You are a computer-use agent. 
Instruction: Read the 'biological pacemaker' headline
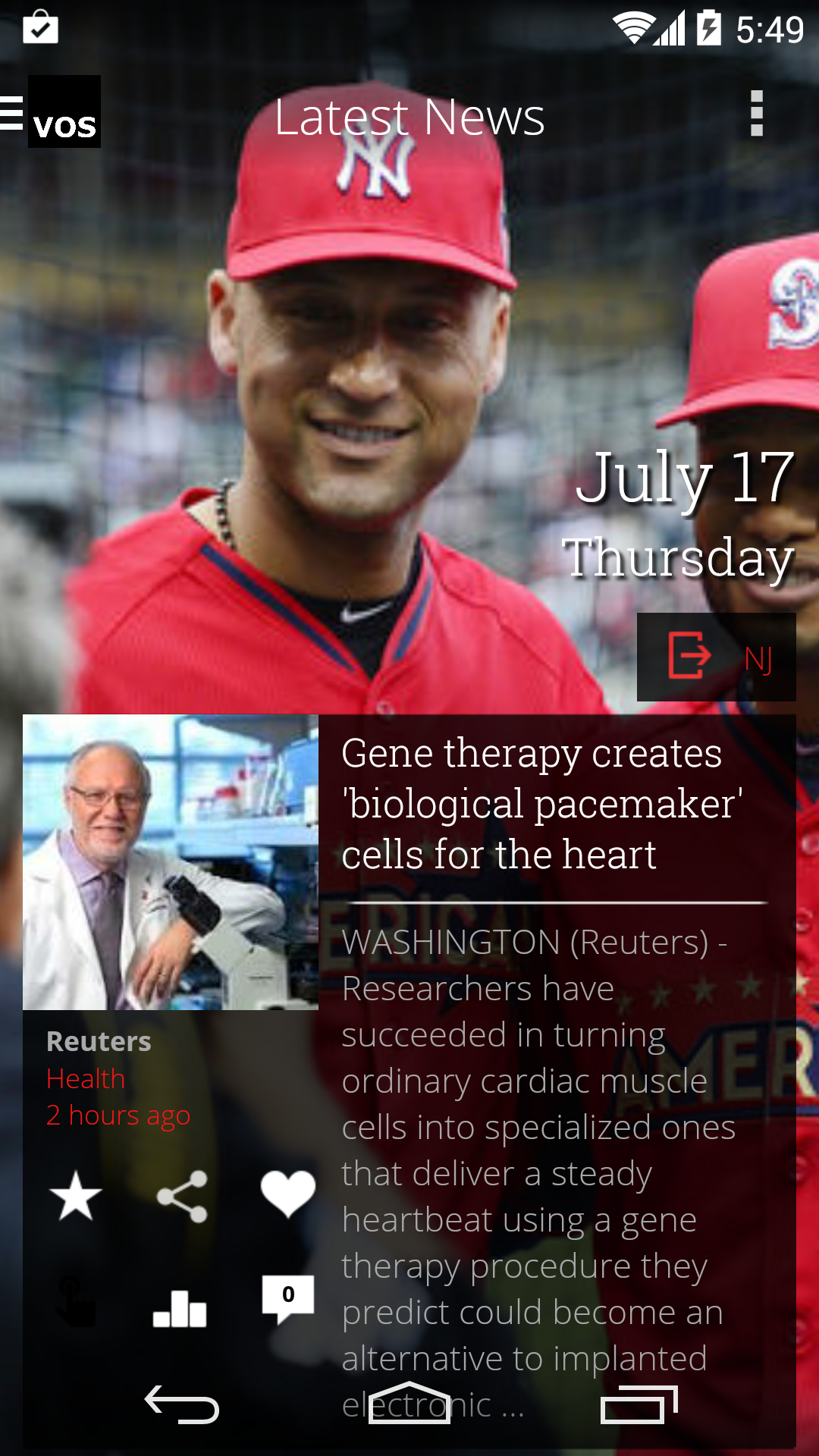(542, 804)
